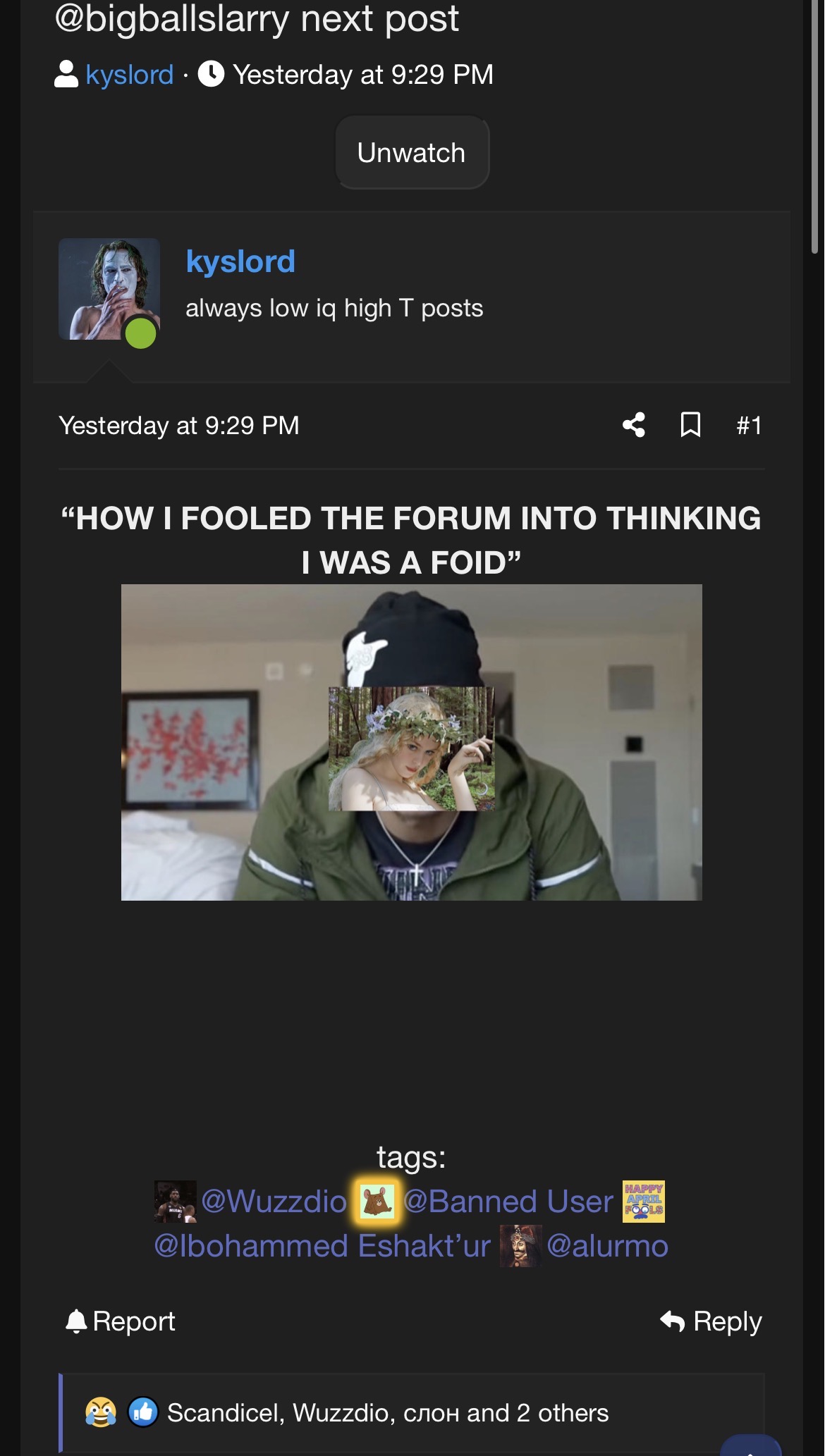Screen dimensions: 825x1456
Task: Bookmark post #1
Action: [690, 425]
